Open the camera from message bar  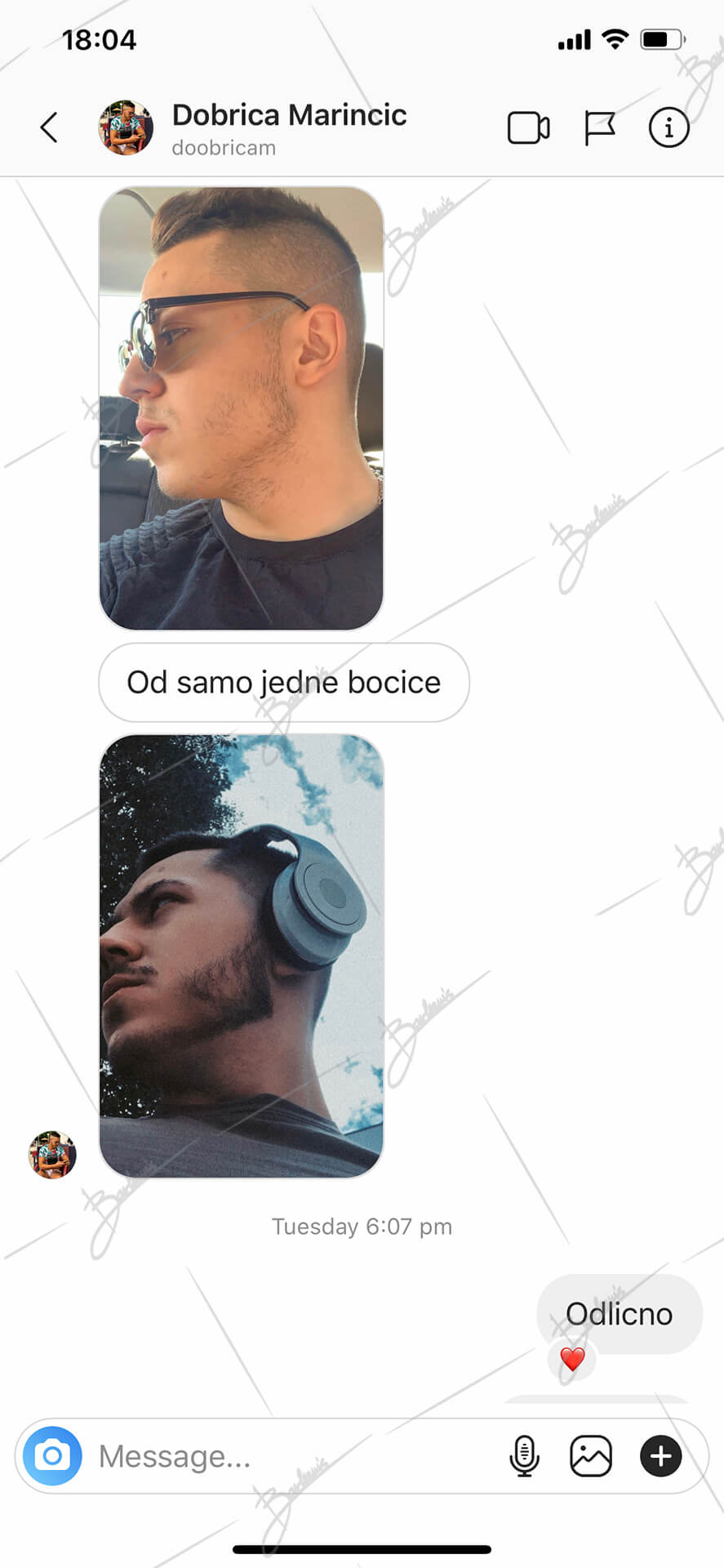[52, 1455]
